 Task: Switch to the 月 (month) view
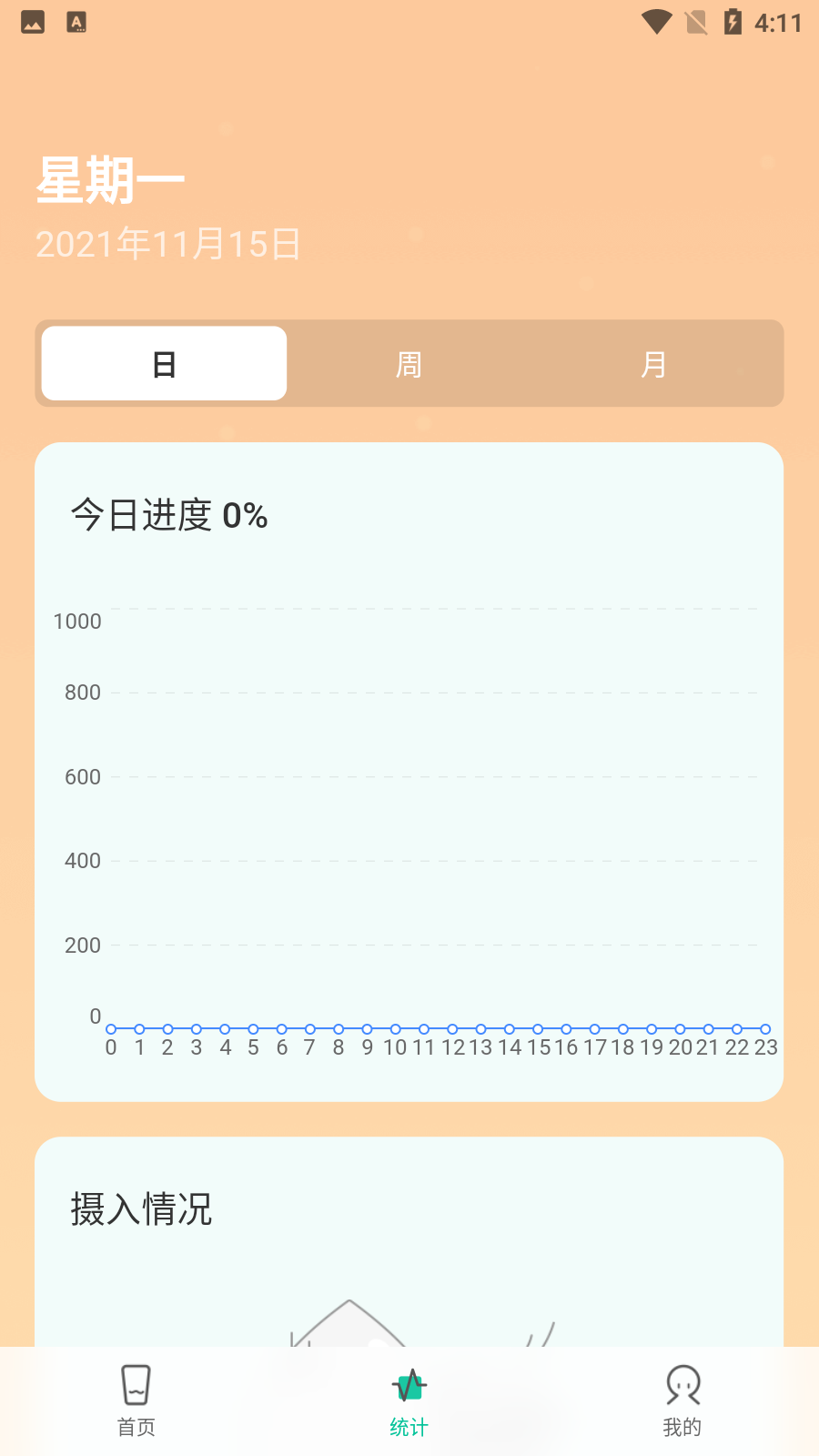(653, 363)
